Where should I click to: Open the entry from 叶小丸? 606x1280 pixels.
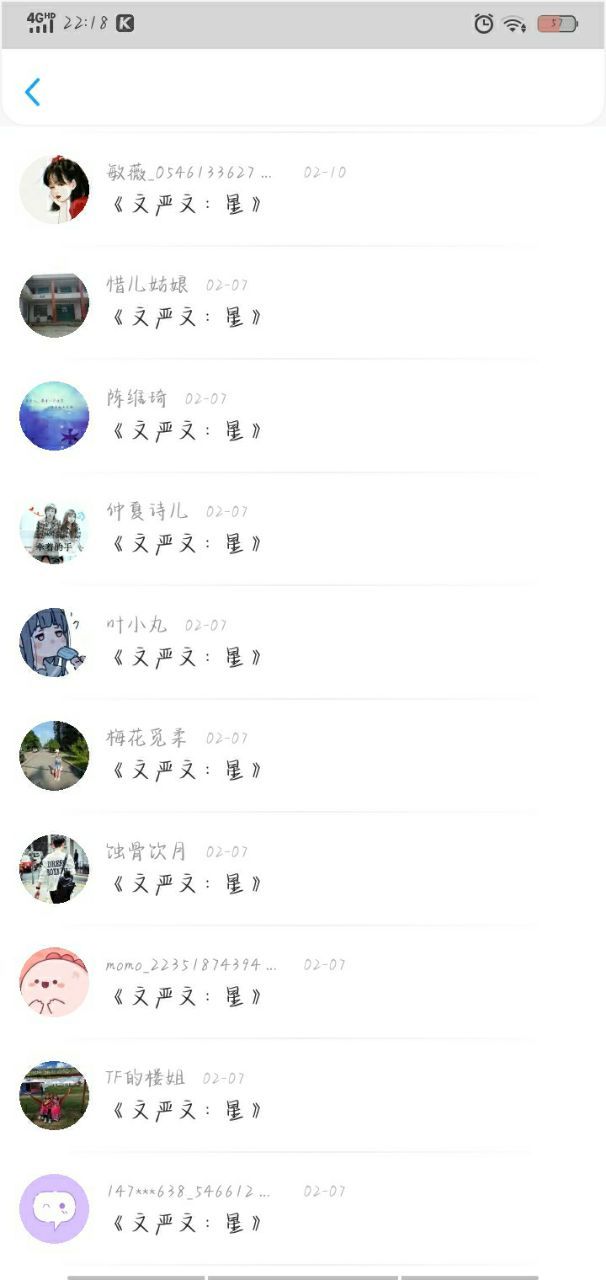point(303,642)
